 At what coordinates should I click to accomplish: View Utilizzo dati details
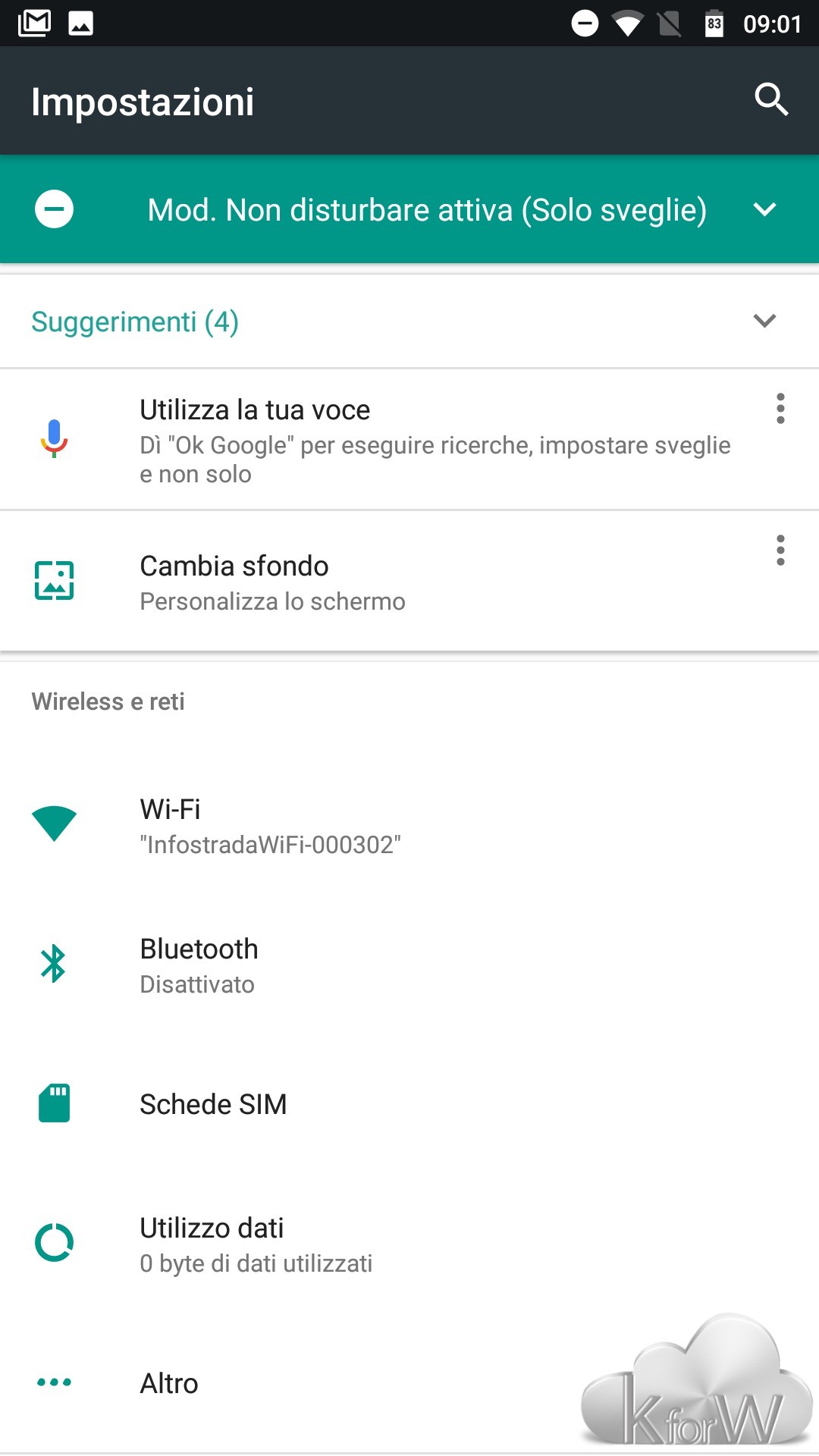(x=409, y=1244)
